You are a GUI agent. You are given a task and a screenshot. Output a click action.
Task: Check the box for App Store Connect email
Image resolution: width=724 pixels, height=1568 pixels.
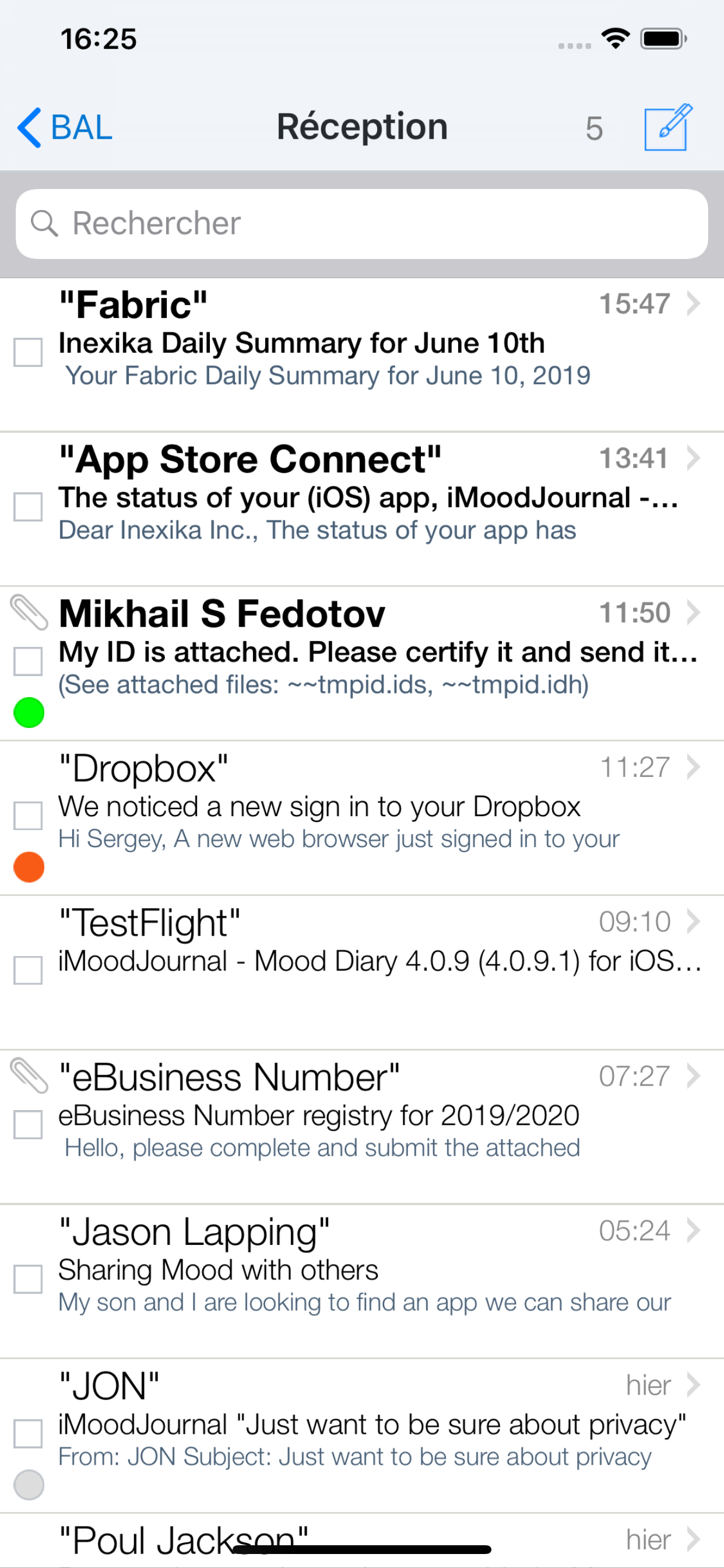tap(28, 507)
